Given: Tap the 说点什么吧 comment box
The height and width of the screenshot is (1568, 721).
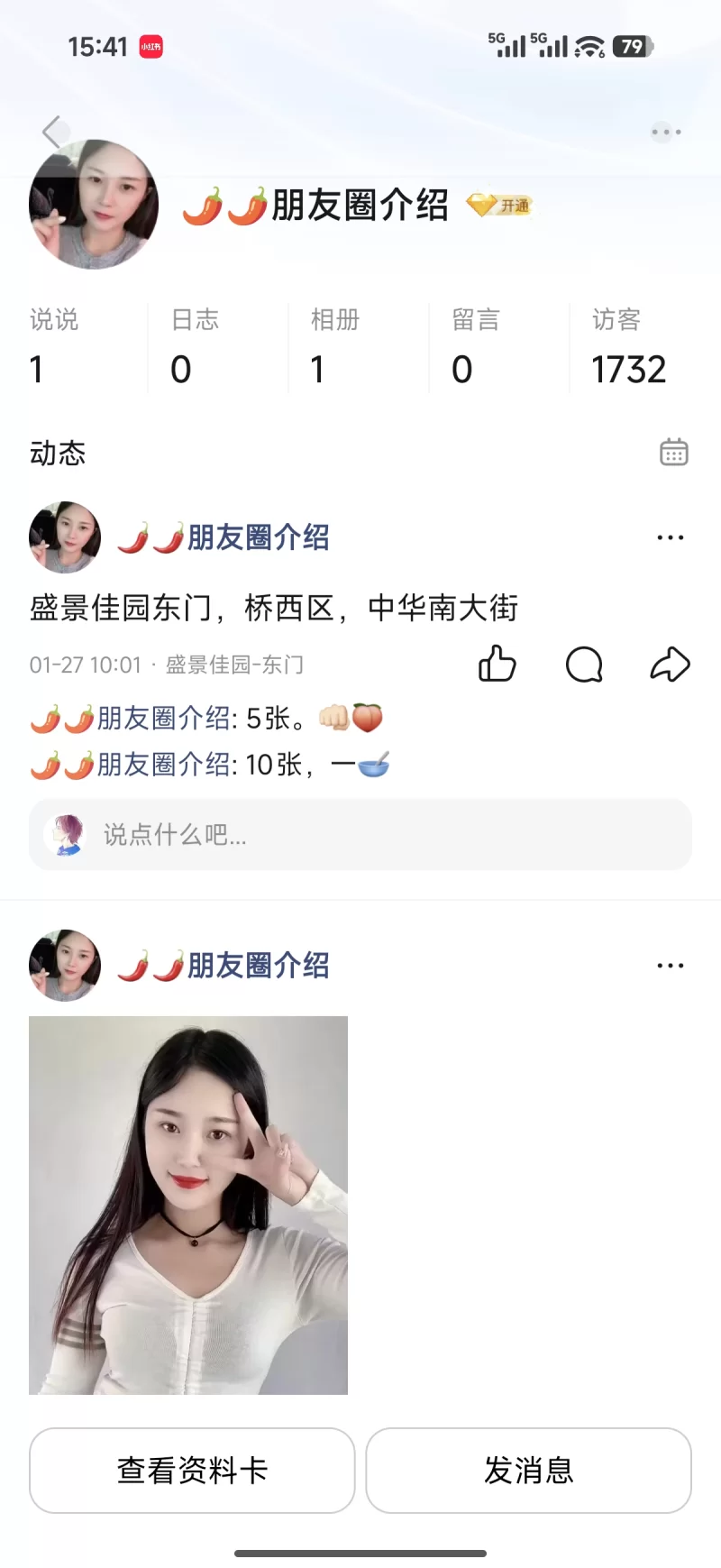Looking at the screenshot, I should [x=360, y=834].
